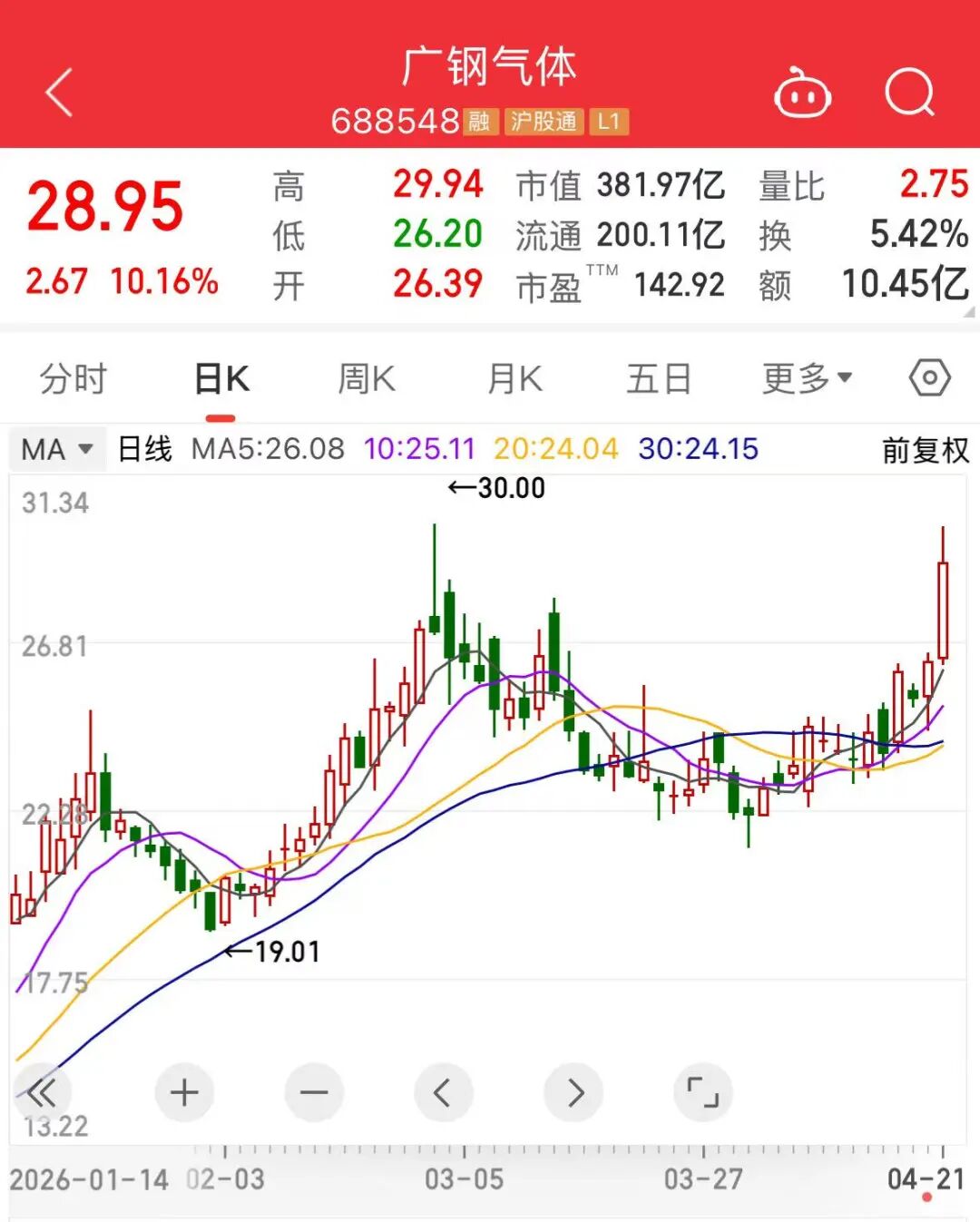Zoom in the chart with plus

[x=184, y=1092]
